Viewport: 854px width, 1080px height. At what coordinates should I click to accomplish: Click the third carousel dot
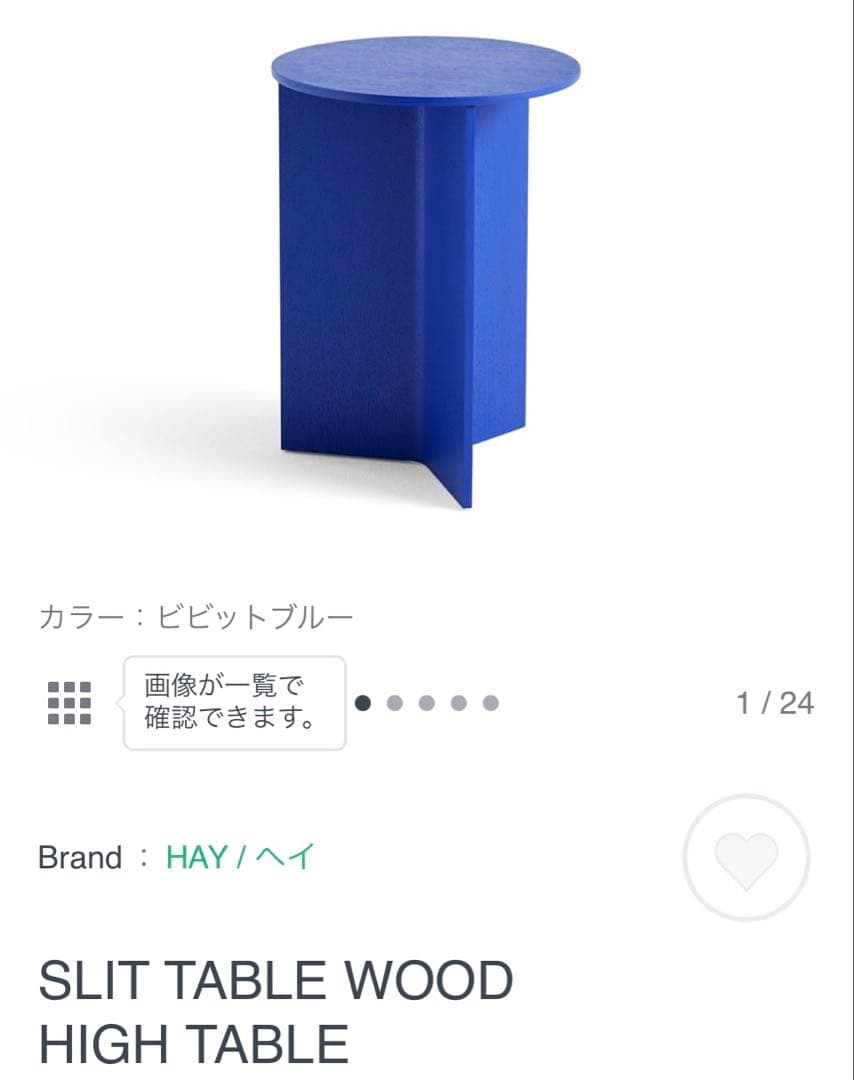426,703
